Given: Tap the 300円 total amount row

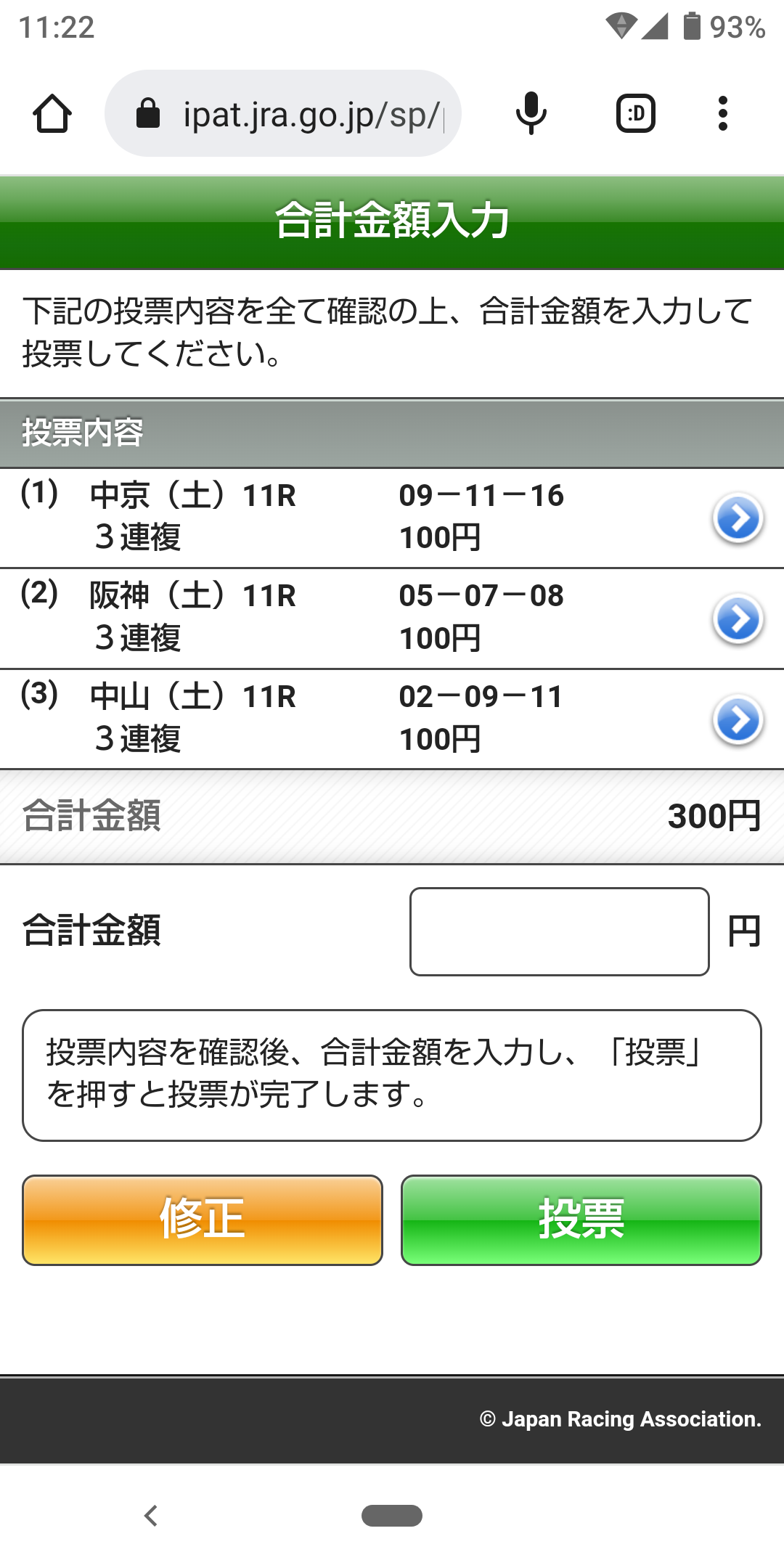Looking at the screenshot, I should pyautogui.click(x=392, y=817).
